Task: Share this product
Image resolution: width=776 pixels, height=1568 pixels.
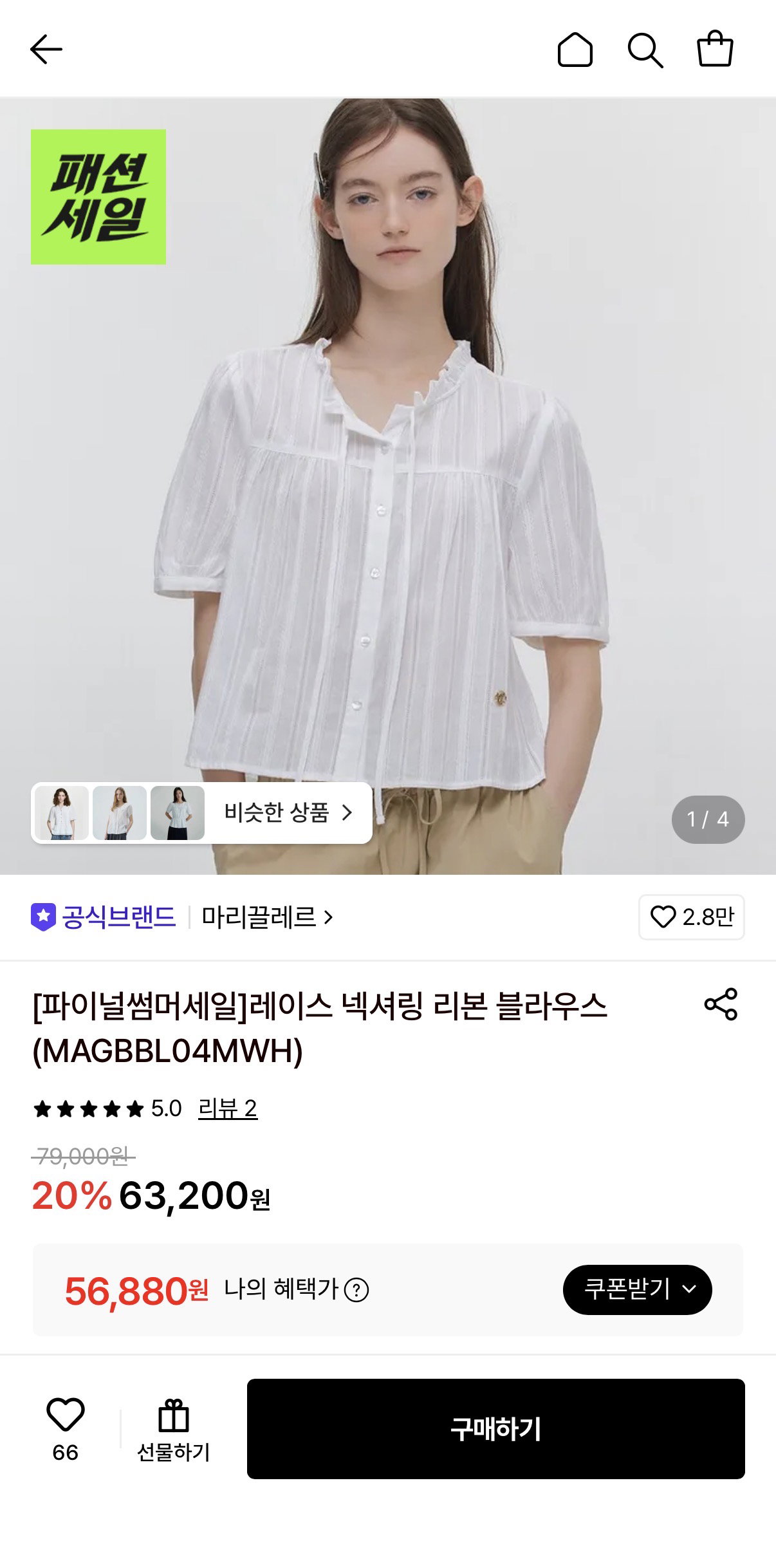Action: click(721, 1004)
